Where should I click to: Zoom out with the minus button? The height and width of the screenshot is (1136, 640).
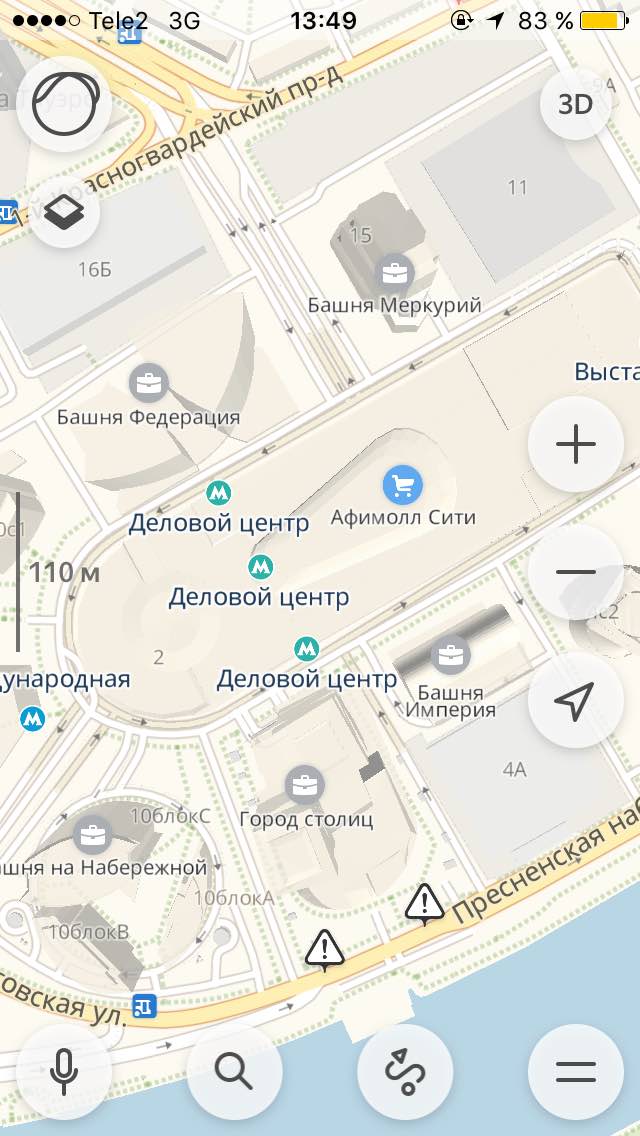coord(575,572)
